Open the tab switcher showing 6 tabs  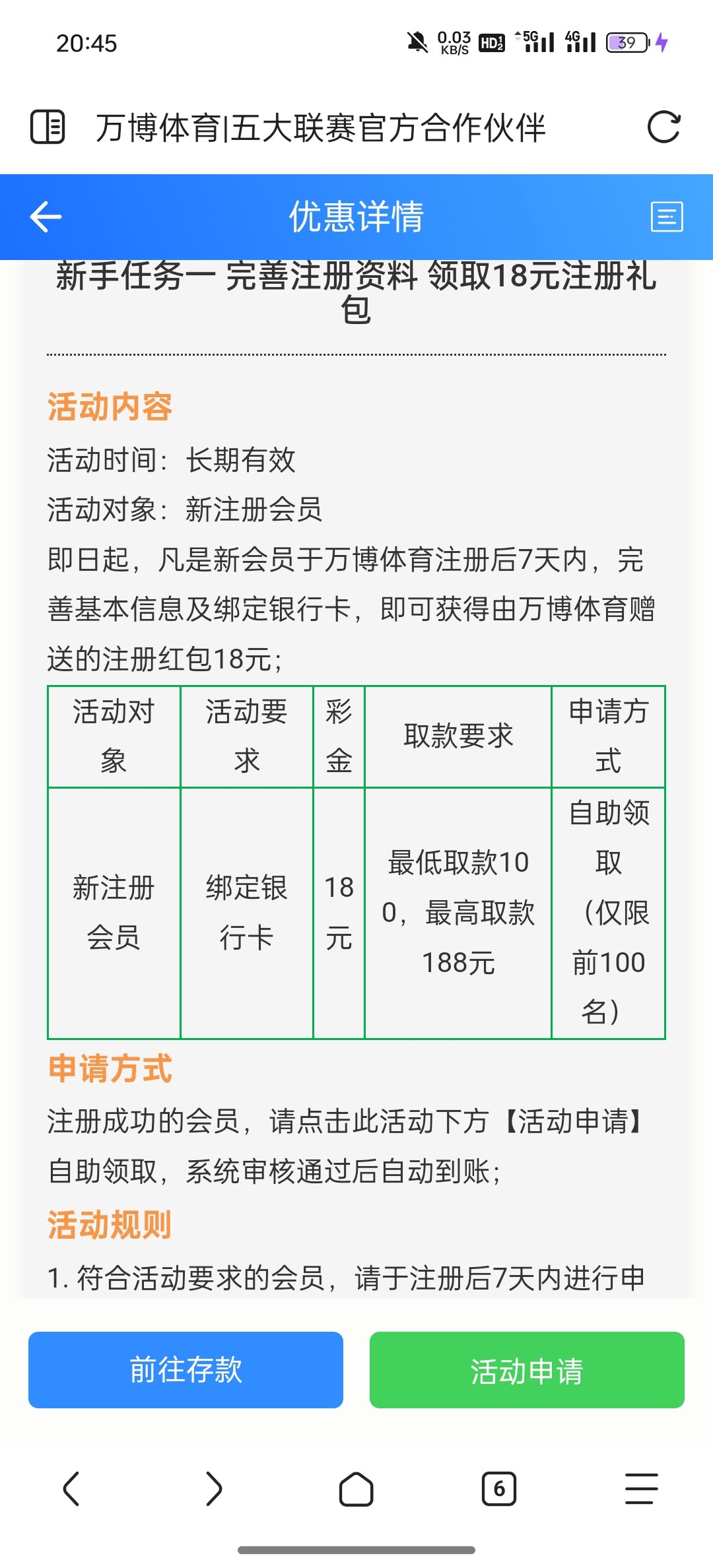coord(499,1489)
